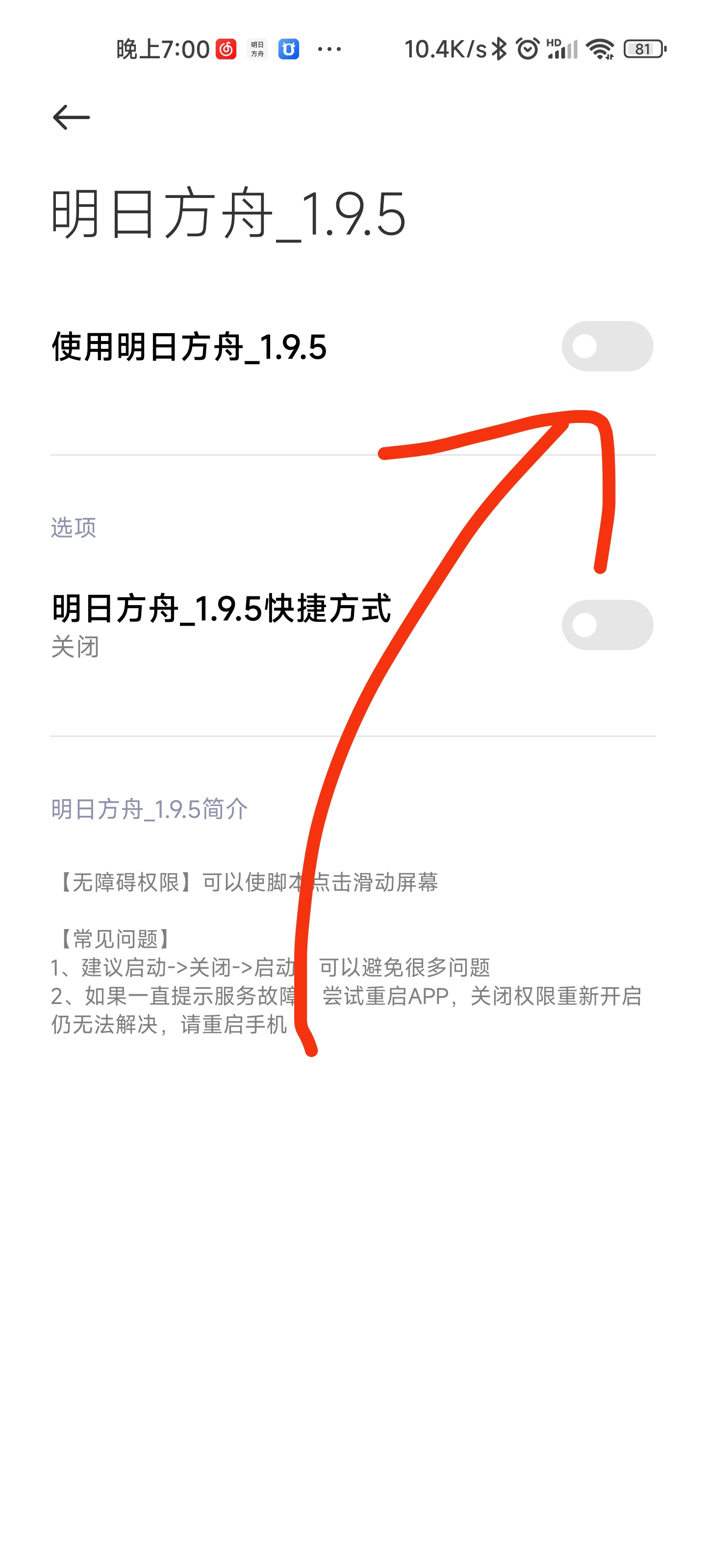Go back with the arrow icon

(71, 118)
